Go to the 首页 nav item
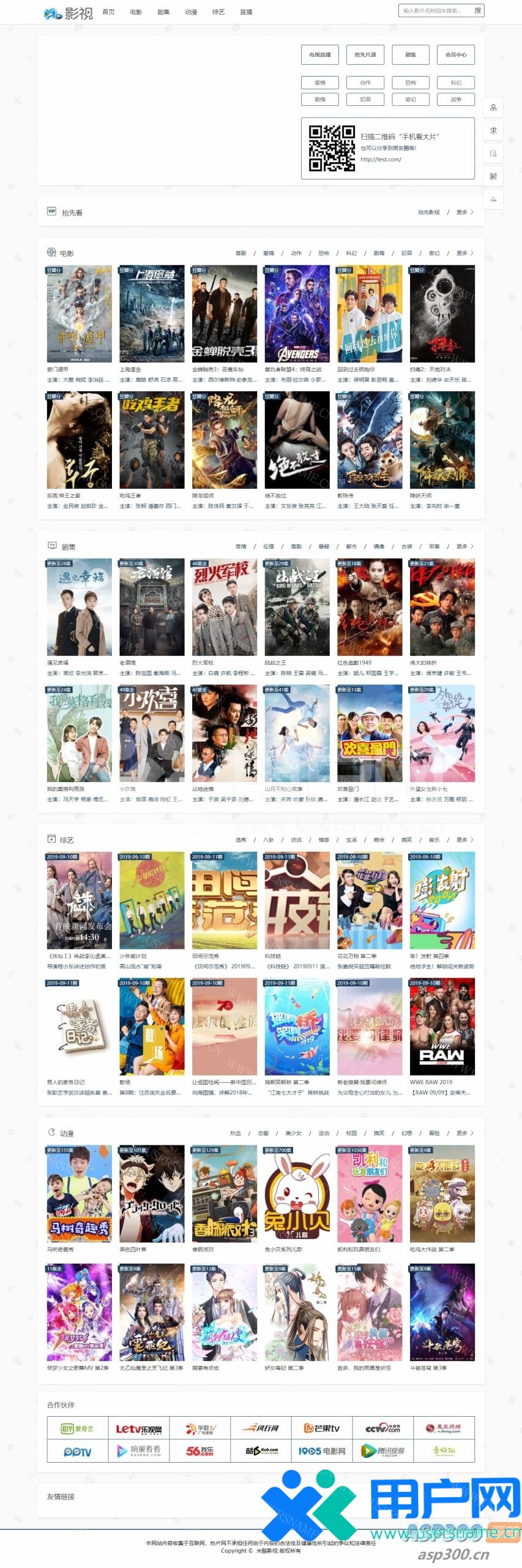The image size is (522, 1568). click(x=108, y=12)
